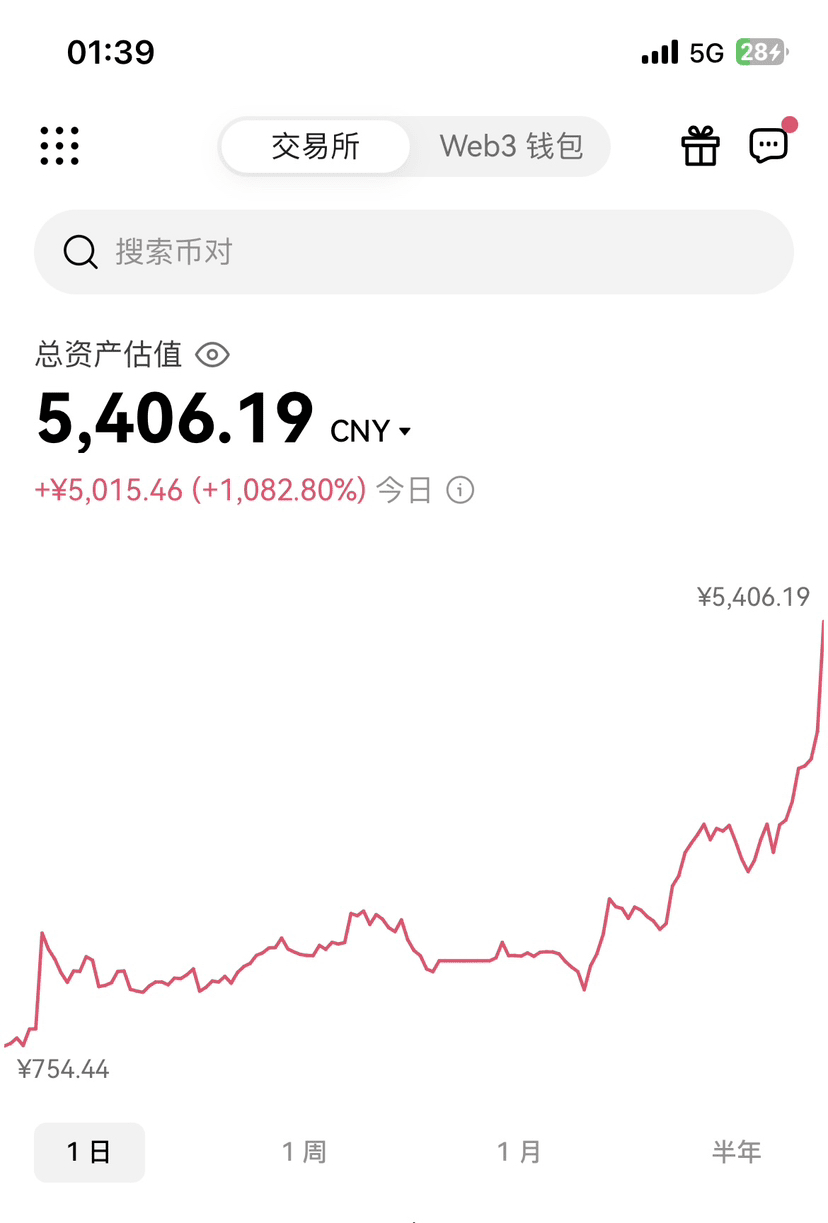
Task: Open the messages chat icon
Action: [x=769, y=146]
